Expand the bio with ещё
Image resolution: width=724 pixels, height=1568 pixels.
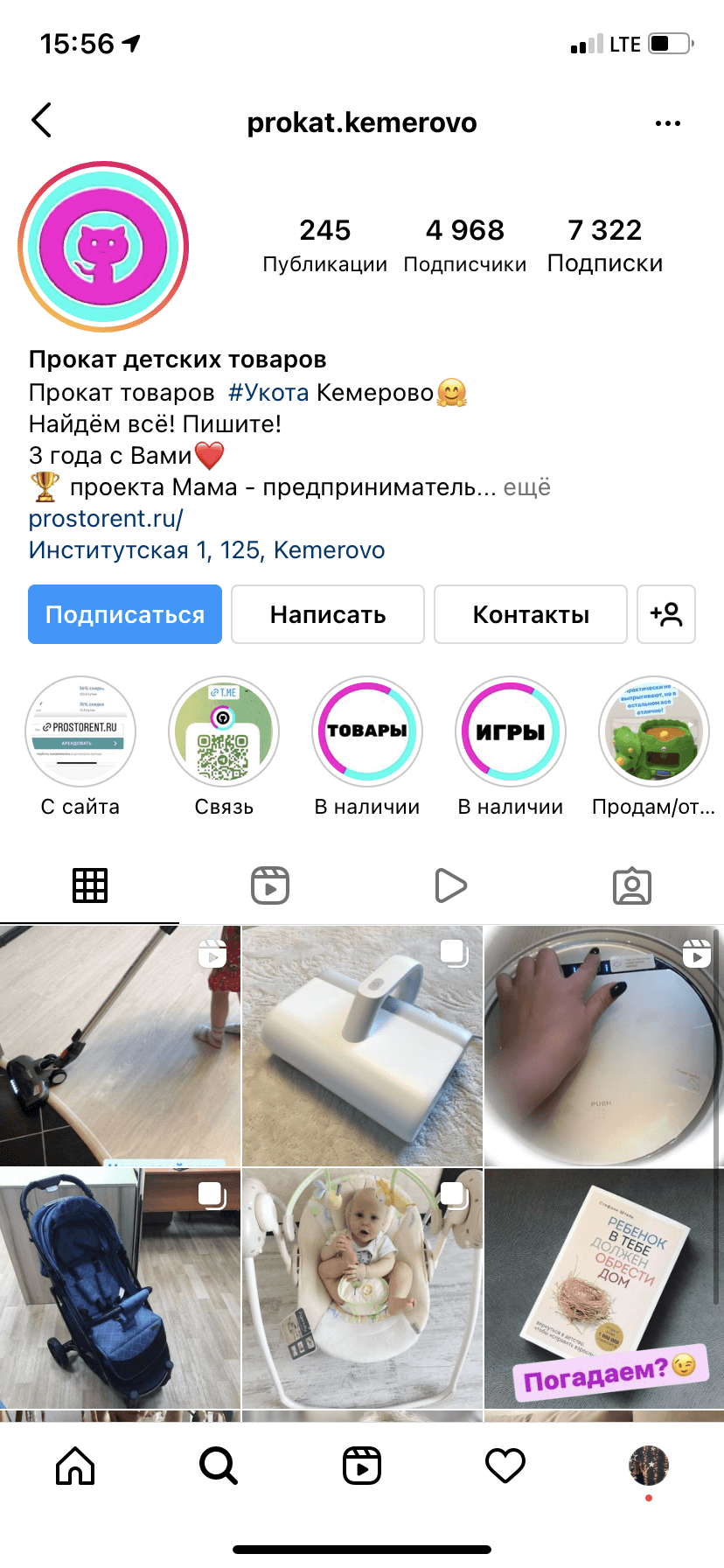pos(527,487)
